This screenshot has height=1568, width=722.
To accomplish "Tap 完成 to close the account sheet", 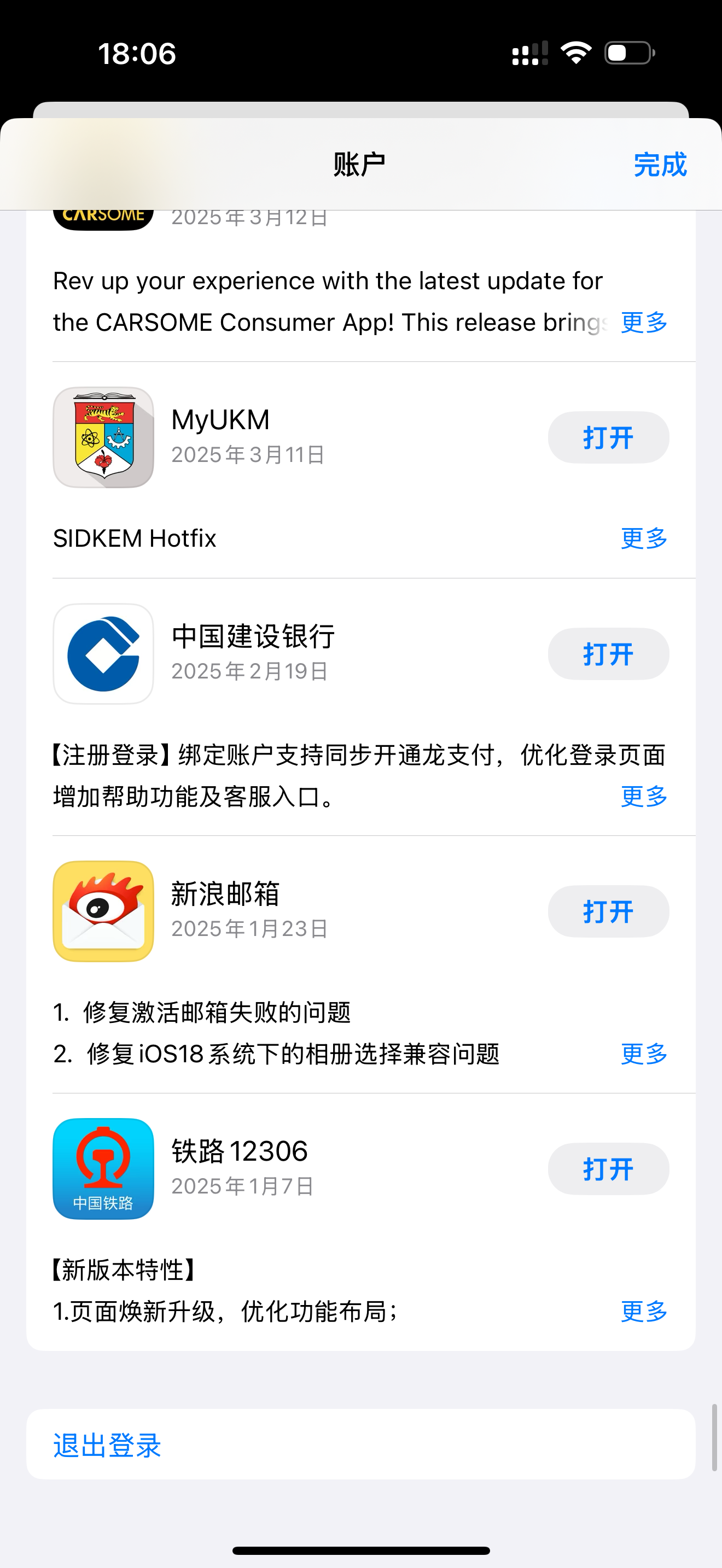I will click(x=660, y=165).
